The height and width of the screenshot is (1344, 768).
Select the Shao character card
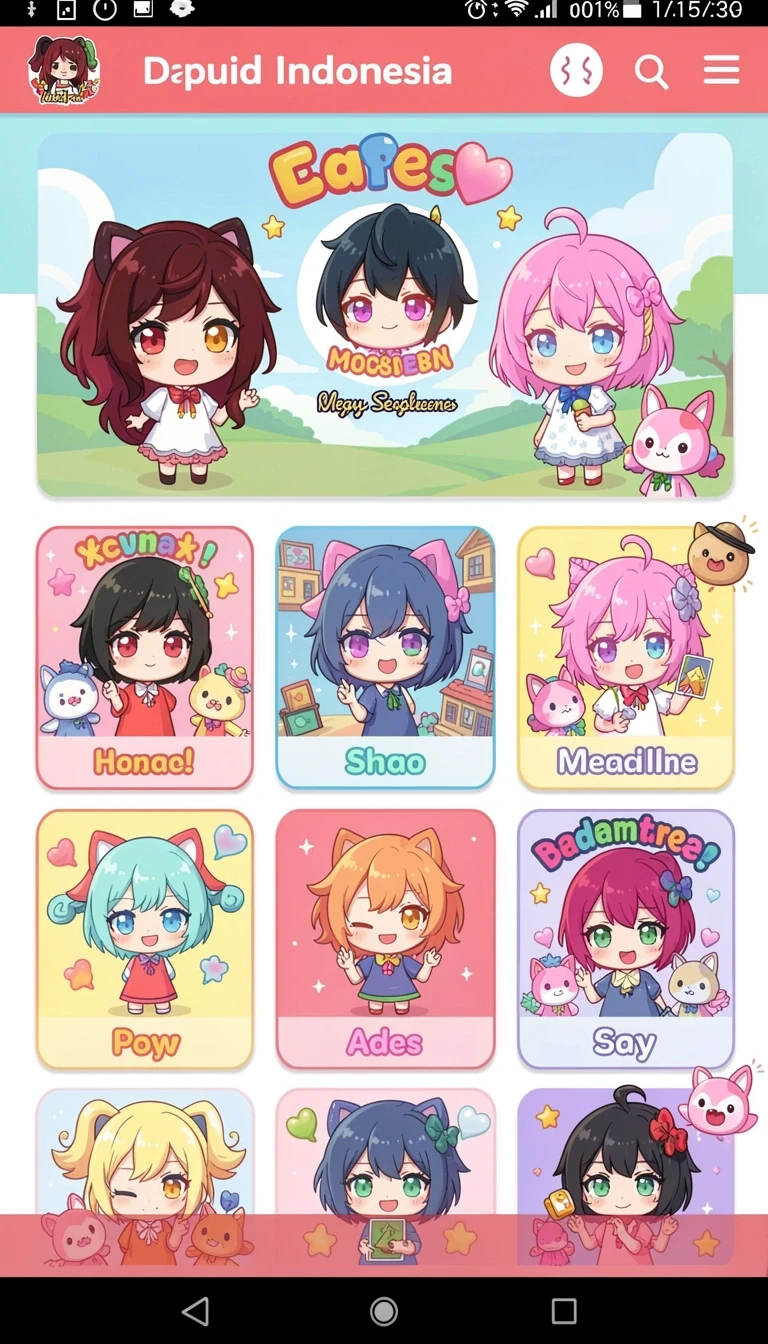click(385, 657)
